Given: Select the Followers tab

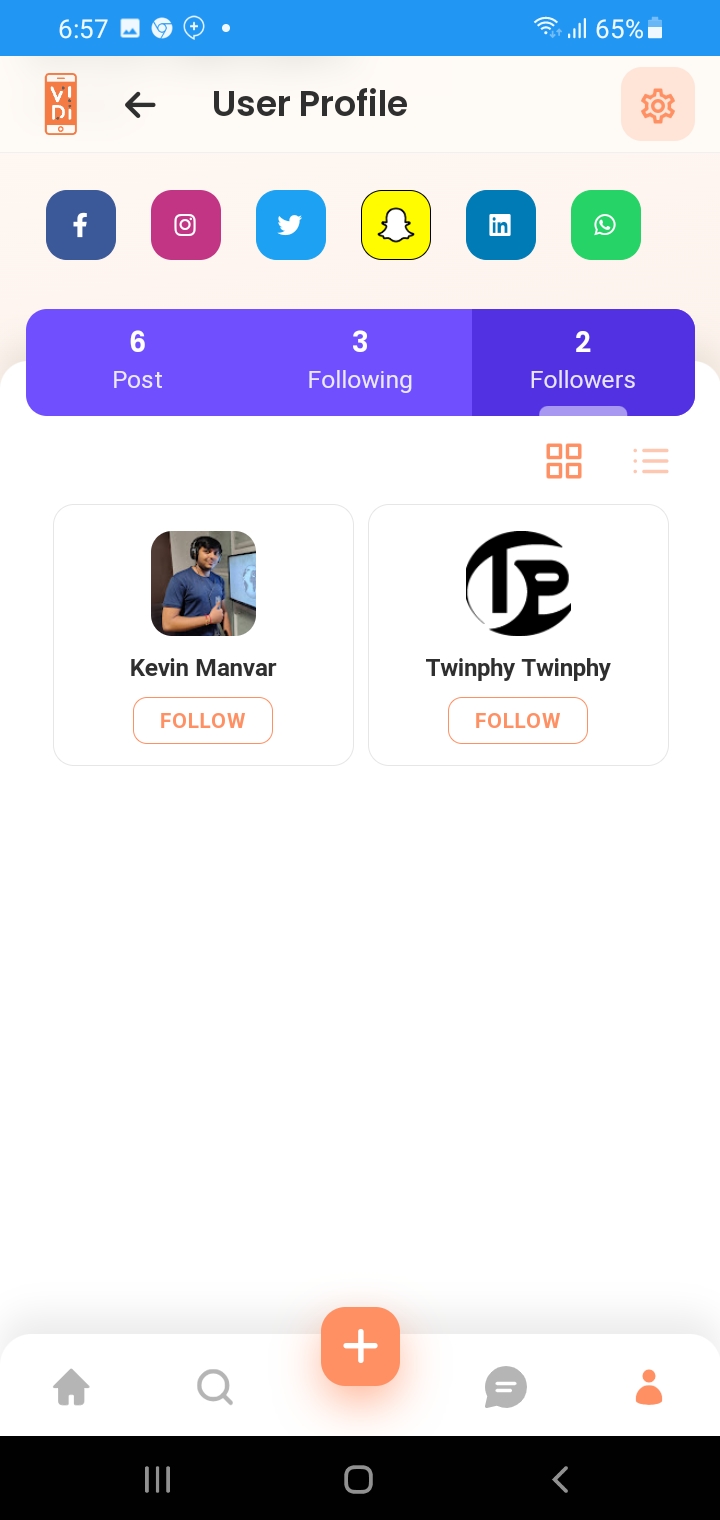Looking at the screenshot, I should point(583,362).
